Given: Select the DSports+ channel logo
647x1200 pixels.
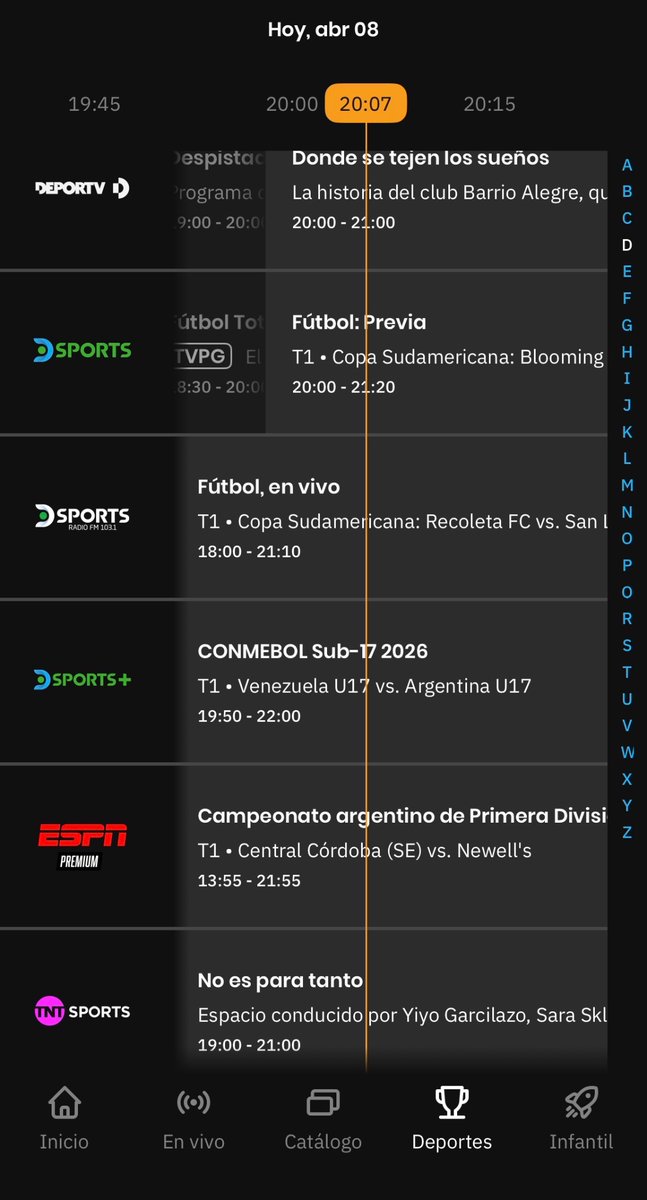Looking at the screenshot, I should tap(82, 680).
